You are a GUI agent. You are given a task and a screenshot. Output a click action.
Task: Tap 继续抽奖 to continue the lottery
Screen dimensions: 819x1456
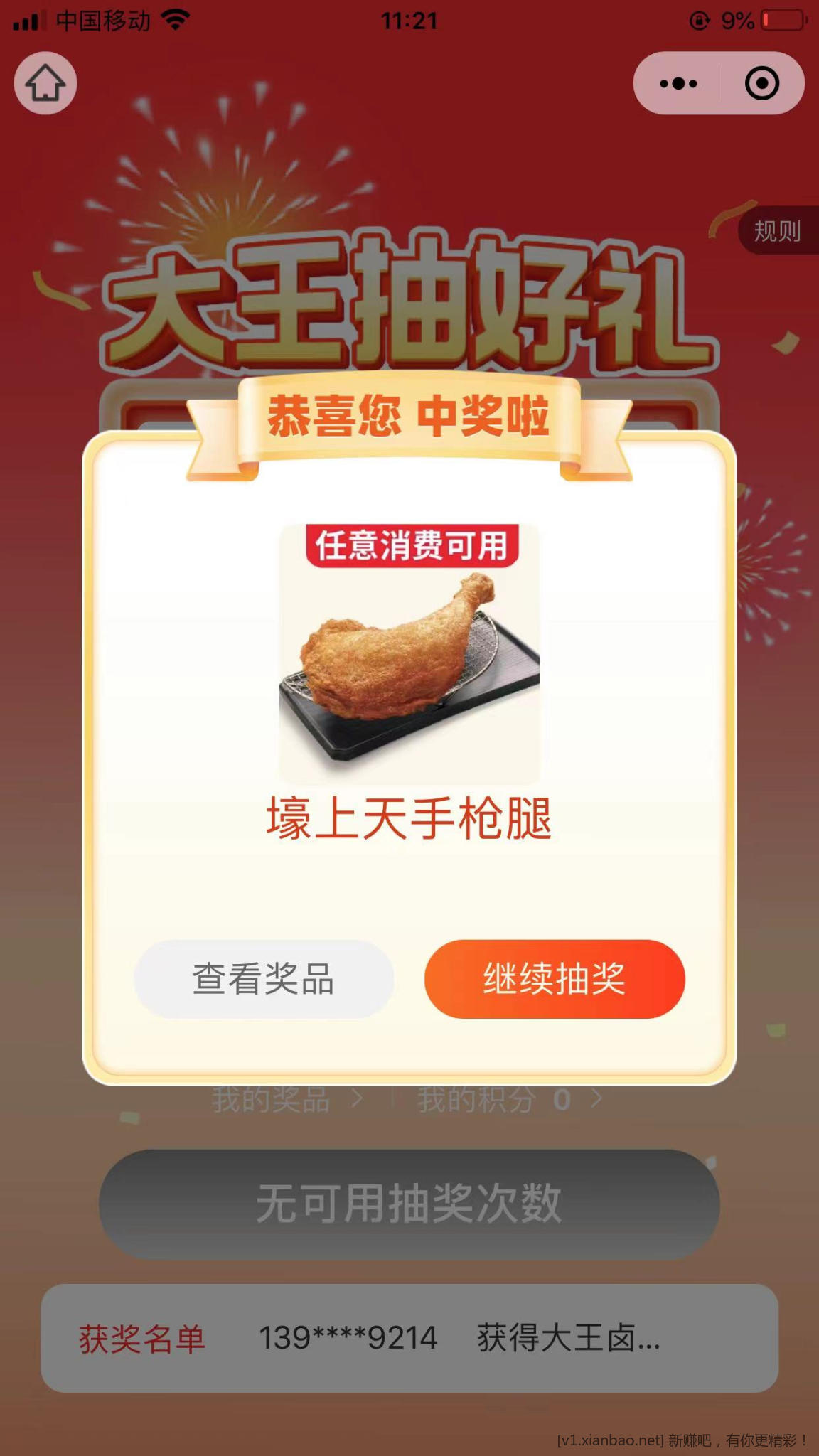tap(555, 979)
